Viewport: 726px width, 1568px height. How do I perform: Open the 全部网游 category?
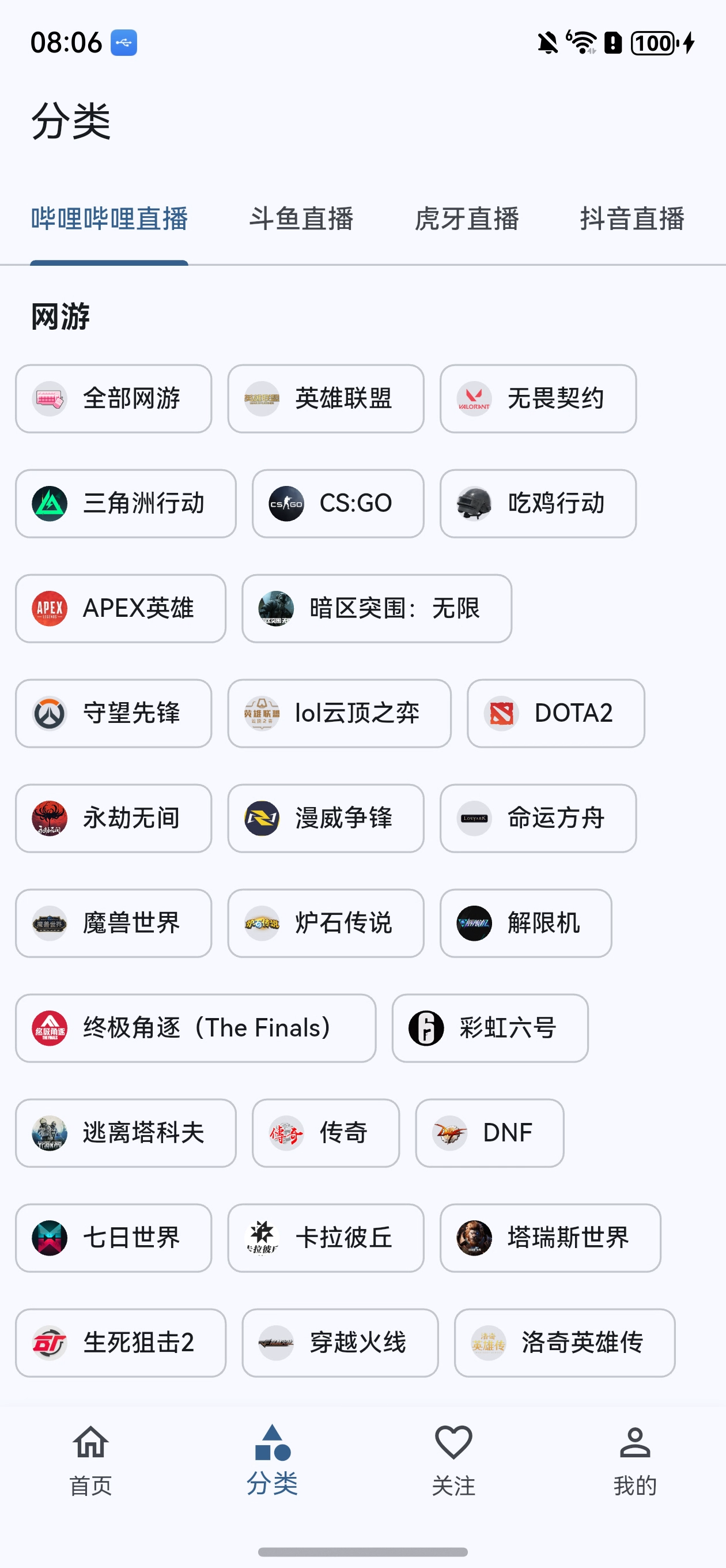coord(115,399)
